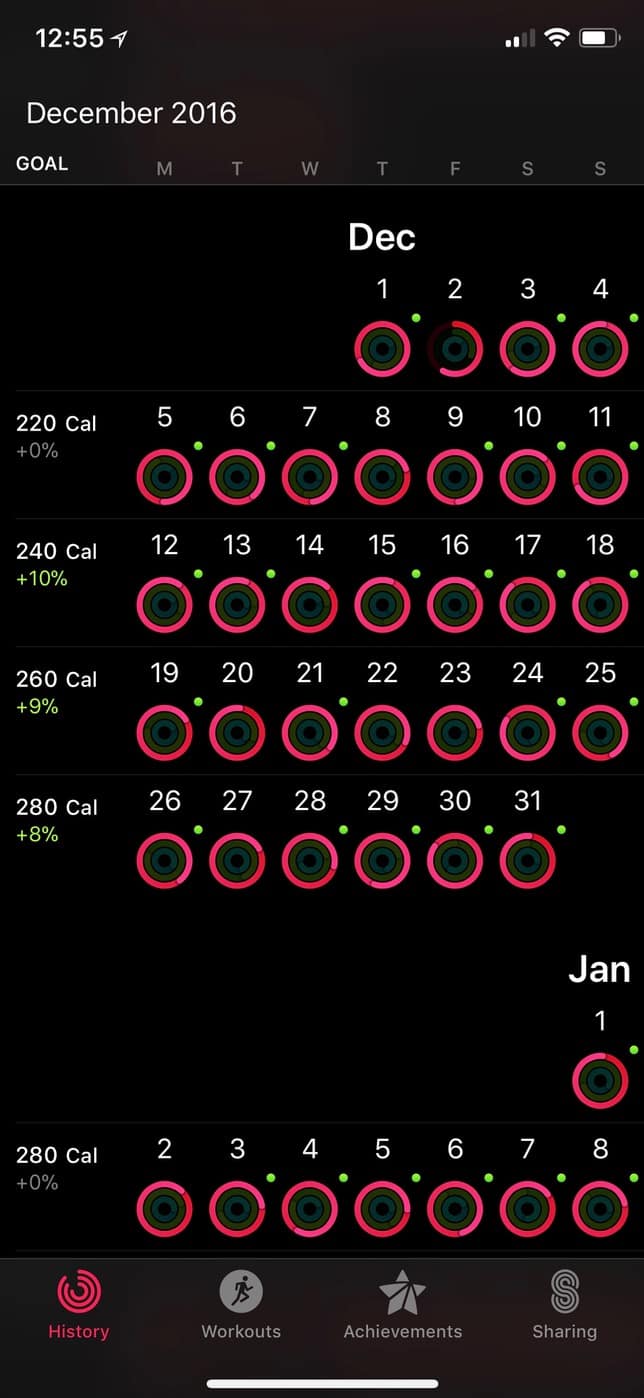Show activity rings for January 1
Viewport: 644px width, 1398px height.
[600, 1080]
